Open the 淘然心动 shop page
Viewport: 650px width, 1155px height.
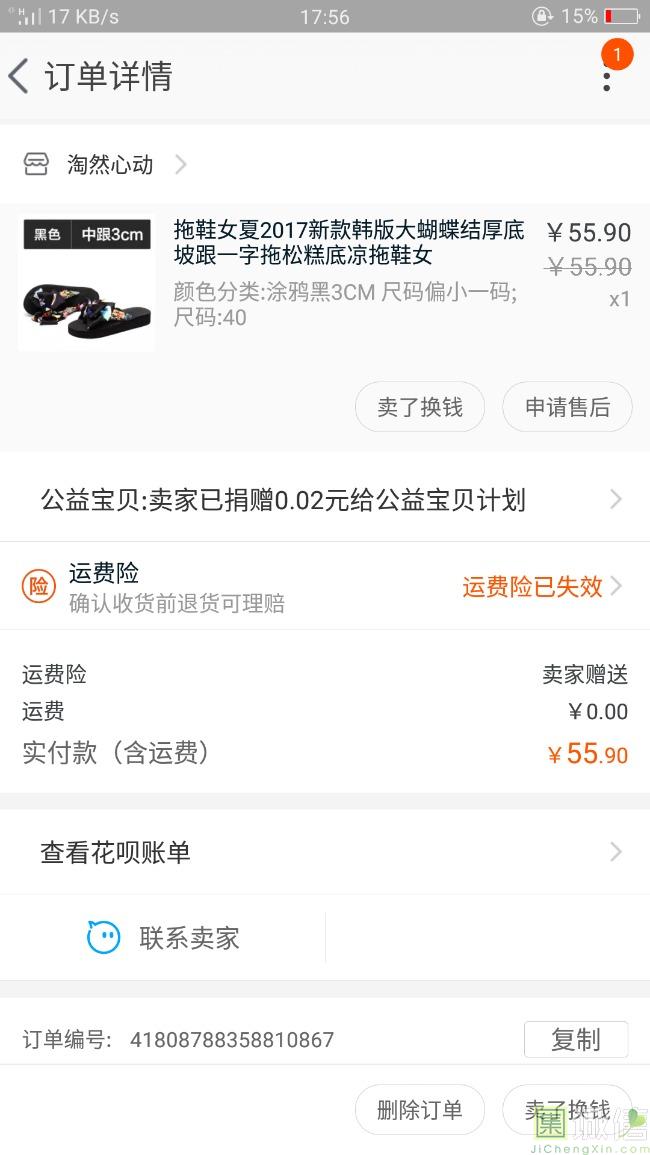pyautogui.click(x=108, y=165)
